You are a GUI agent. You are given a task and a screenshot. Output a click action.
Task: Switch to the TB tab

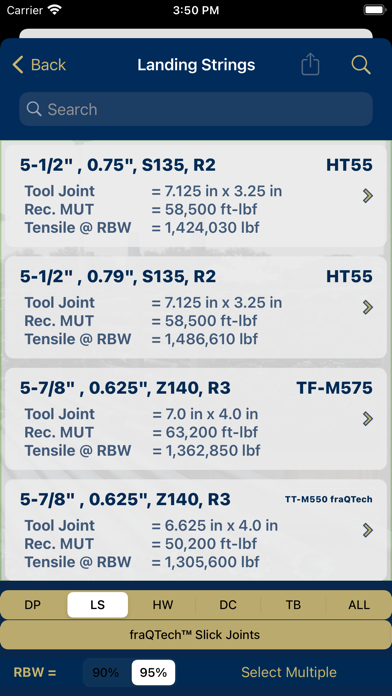pos(293,605)
